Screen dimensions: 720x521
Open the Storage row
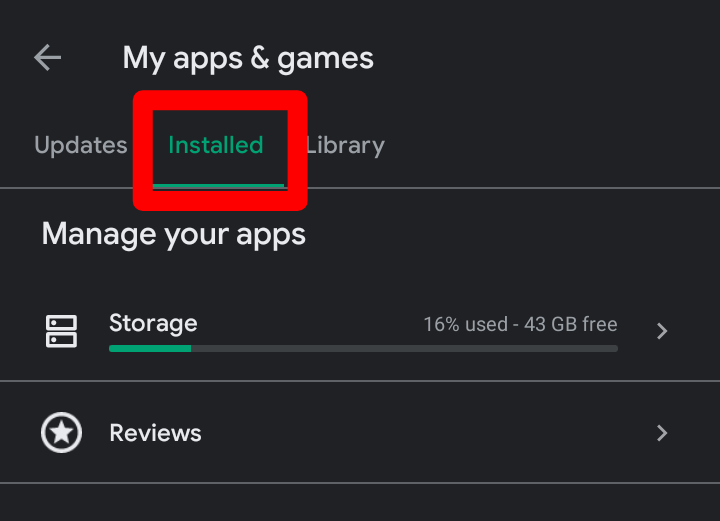[x=360, y=331]
